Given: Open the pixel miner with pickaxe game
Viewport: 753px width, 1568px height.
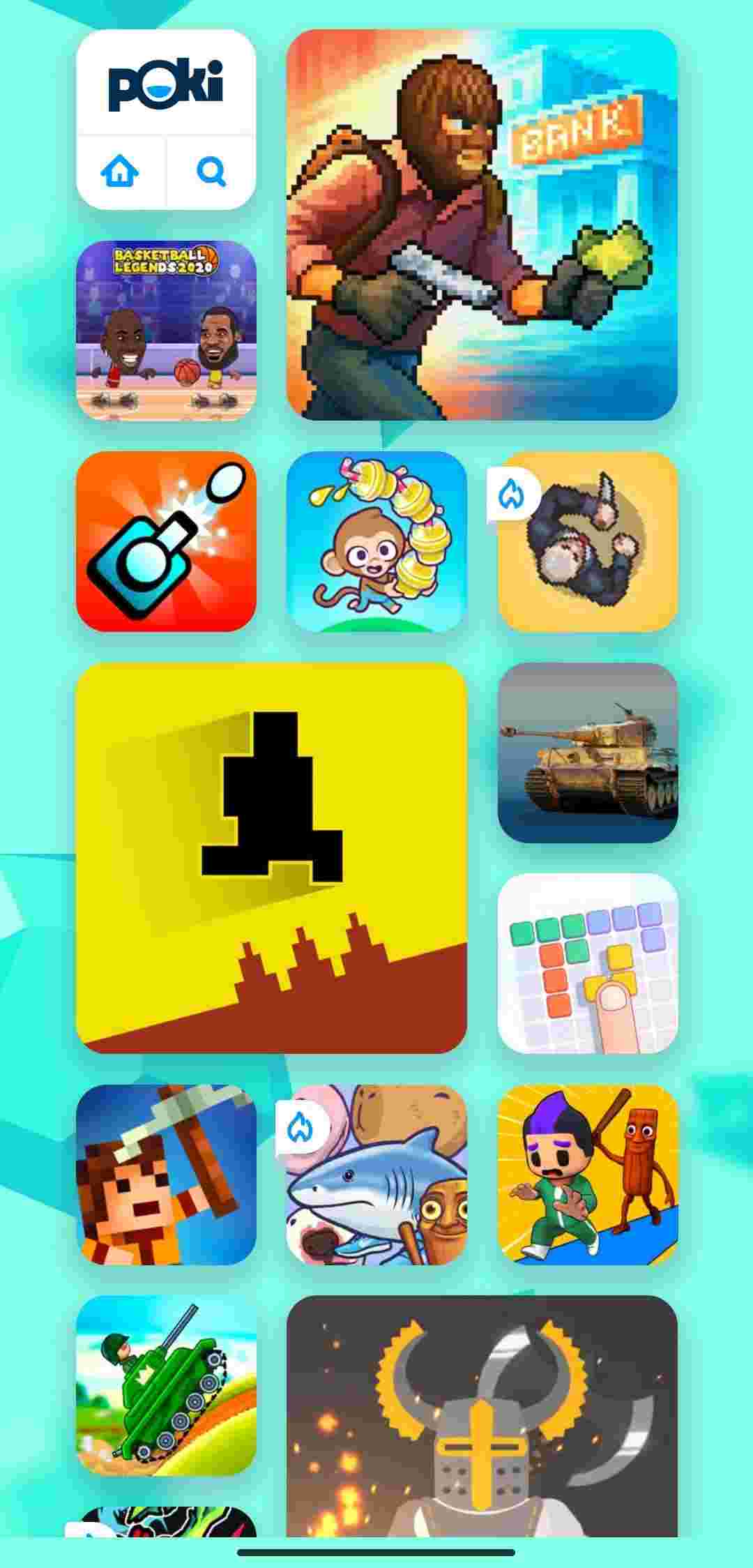Looking at the screenshot, I should point(166,1175).
